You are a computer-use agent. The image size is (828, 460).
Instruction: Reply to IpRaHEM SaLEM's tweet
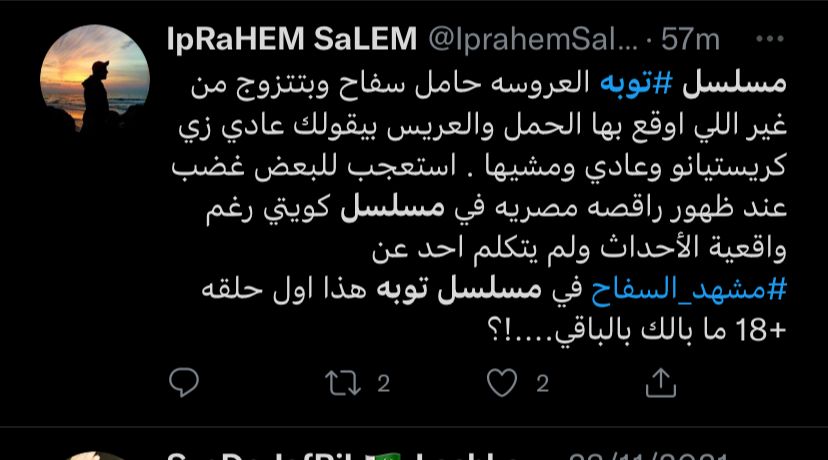pyautogui.click(x=183, y=382)
